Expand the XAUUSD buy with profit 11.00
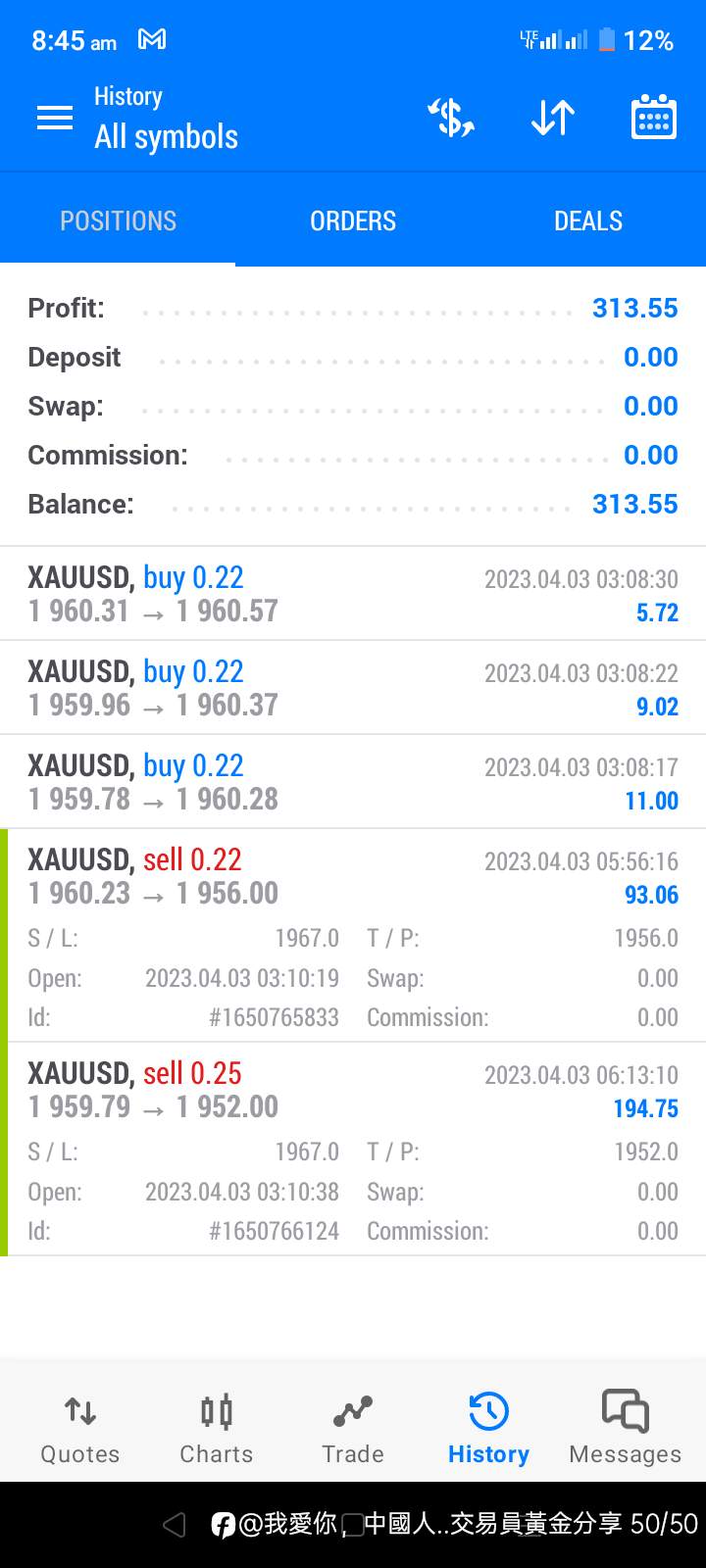This screenshot has height=1568, width=706. pyautogui.click(x=353, y=782)
